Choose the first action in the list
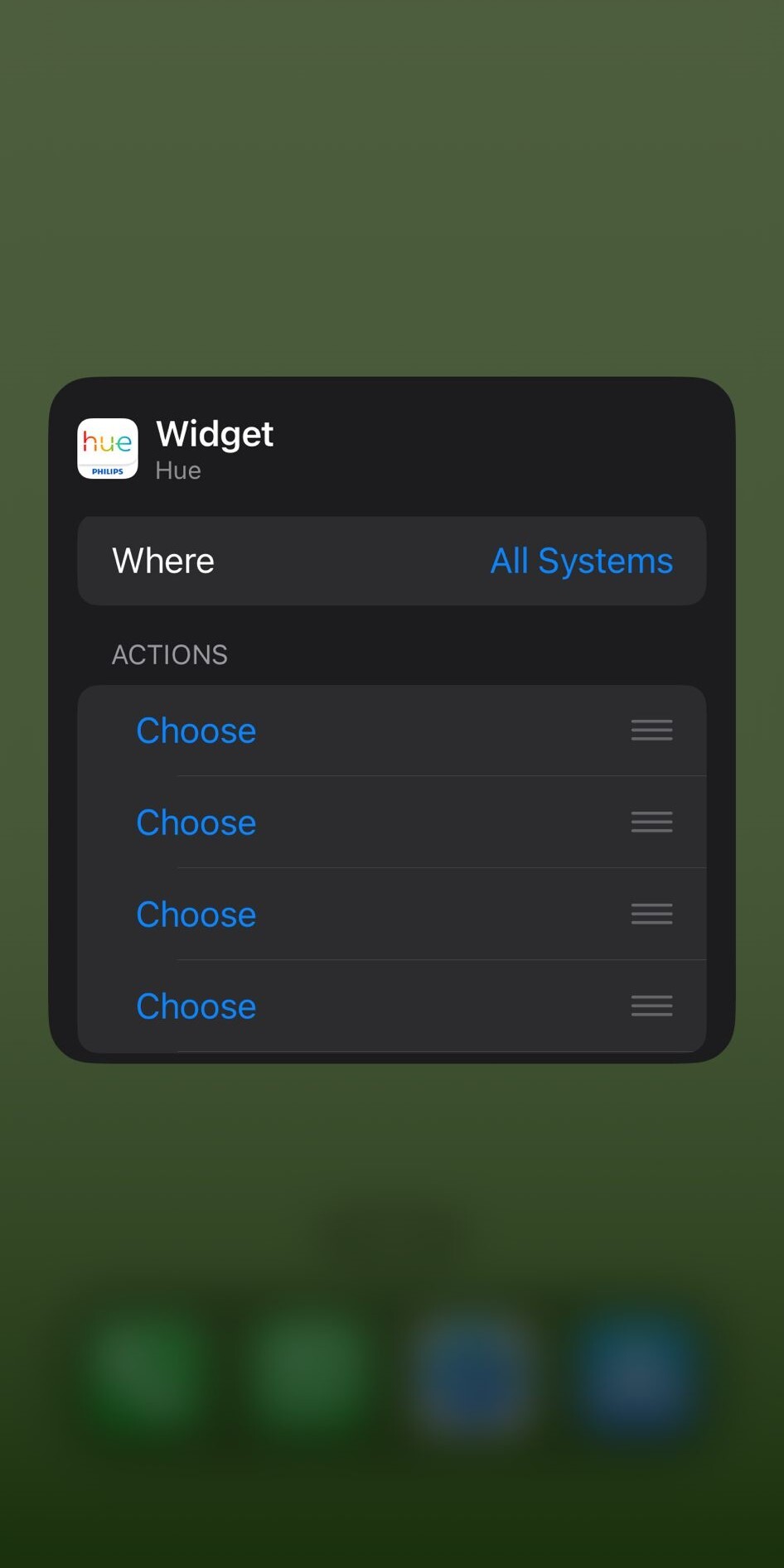This screenshot has height=1568, width=784. pyautogui.click(x=196, y=731)
